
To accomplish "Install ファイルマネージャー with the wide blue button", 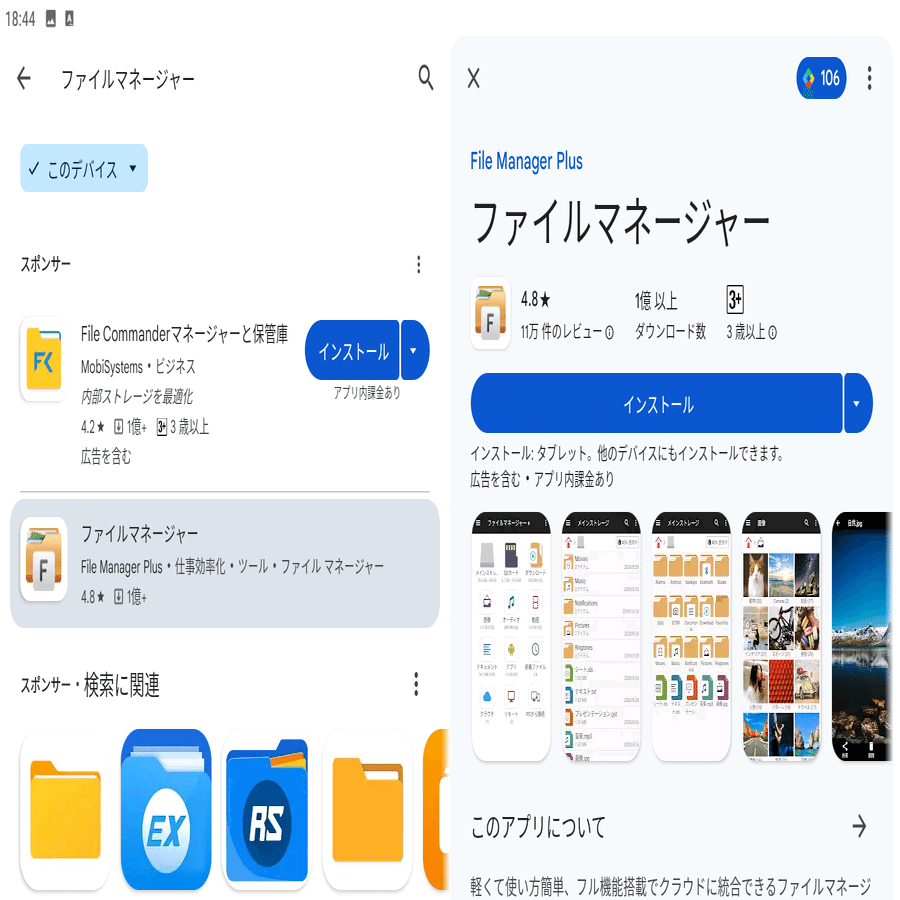I will pos(657,404).
